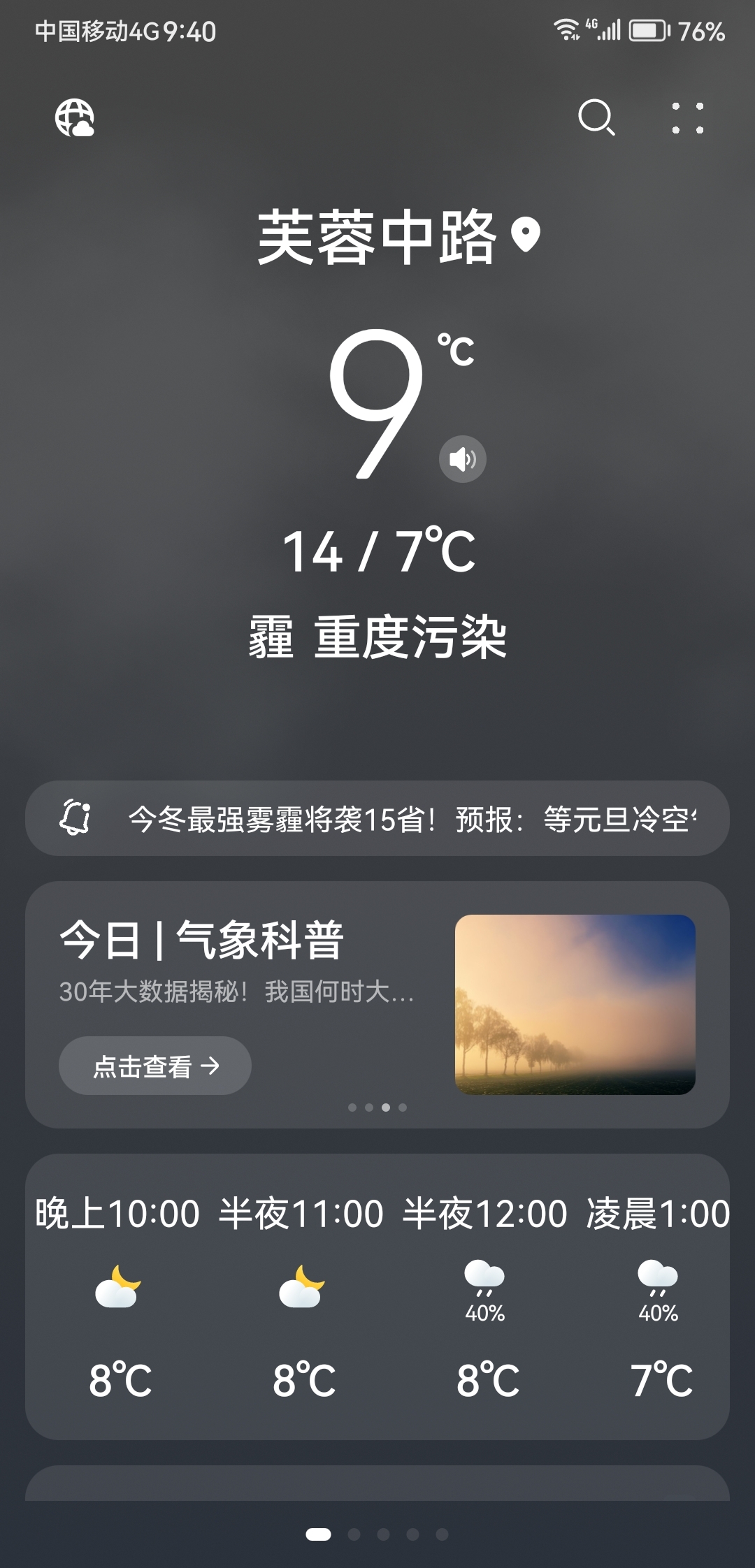755x1568 pixels.
Task: Open the global weather map icon
Action: point(75,117)
